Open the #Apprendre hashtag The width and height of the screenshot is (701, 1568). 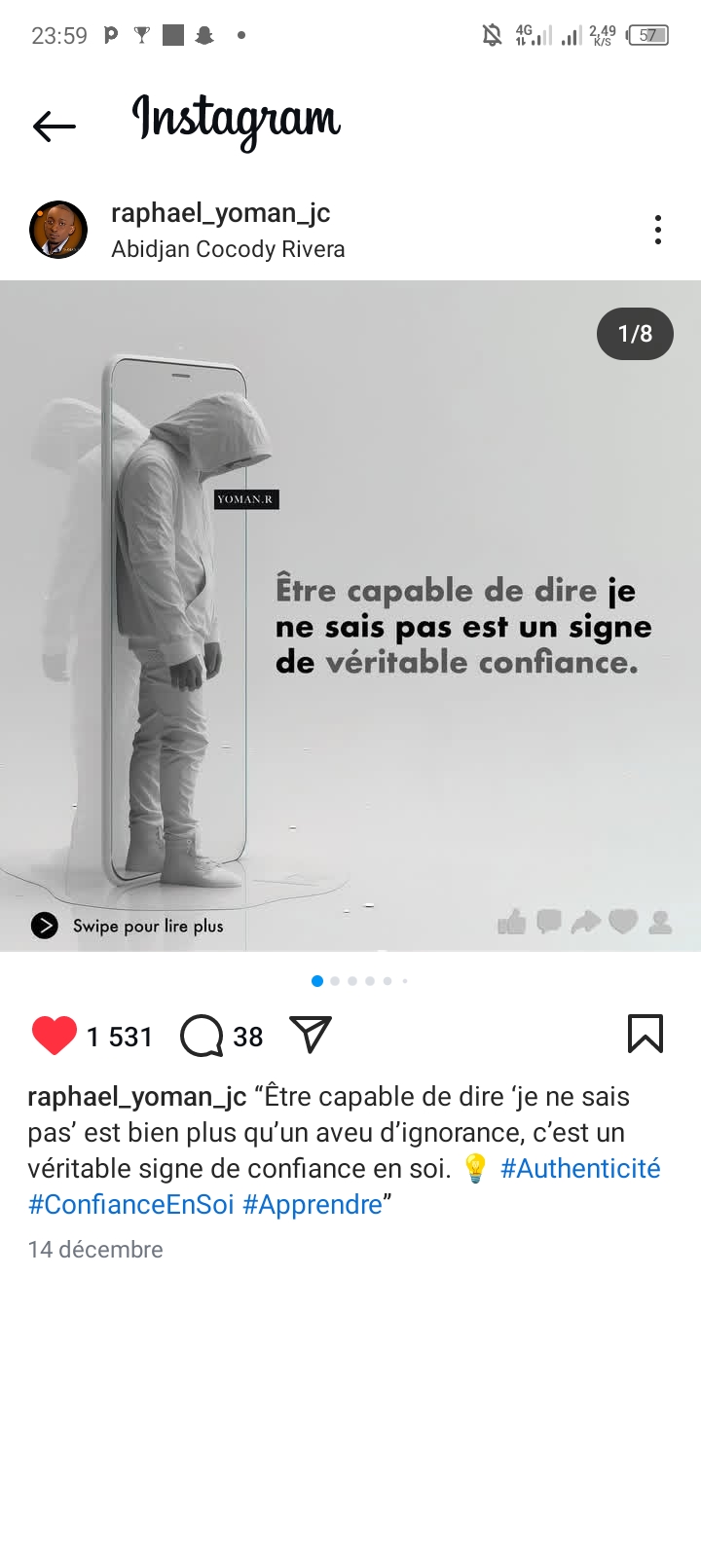(313, 1204)
